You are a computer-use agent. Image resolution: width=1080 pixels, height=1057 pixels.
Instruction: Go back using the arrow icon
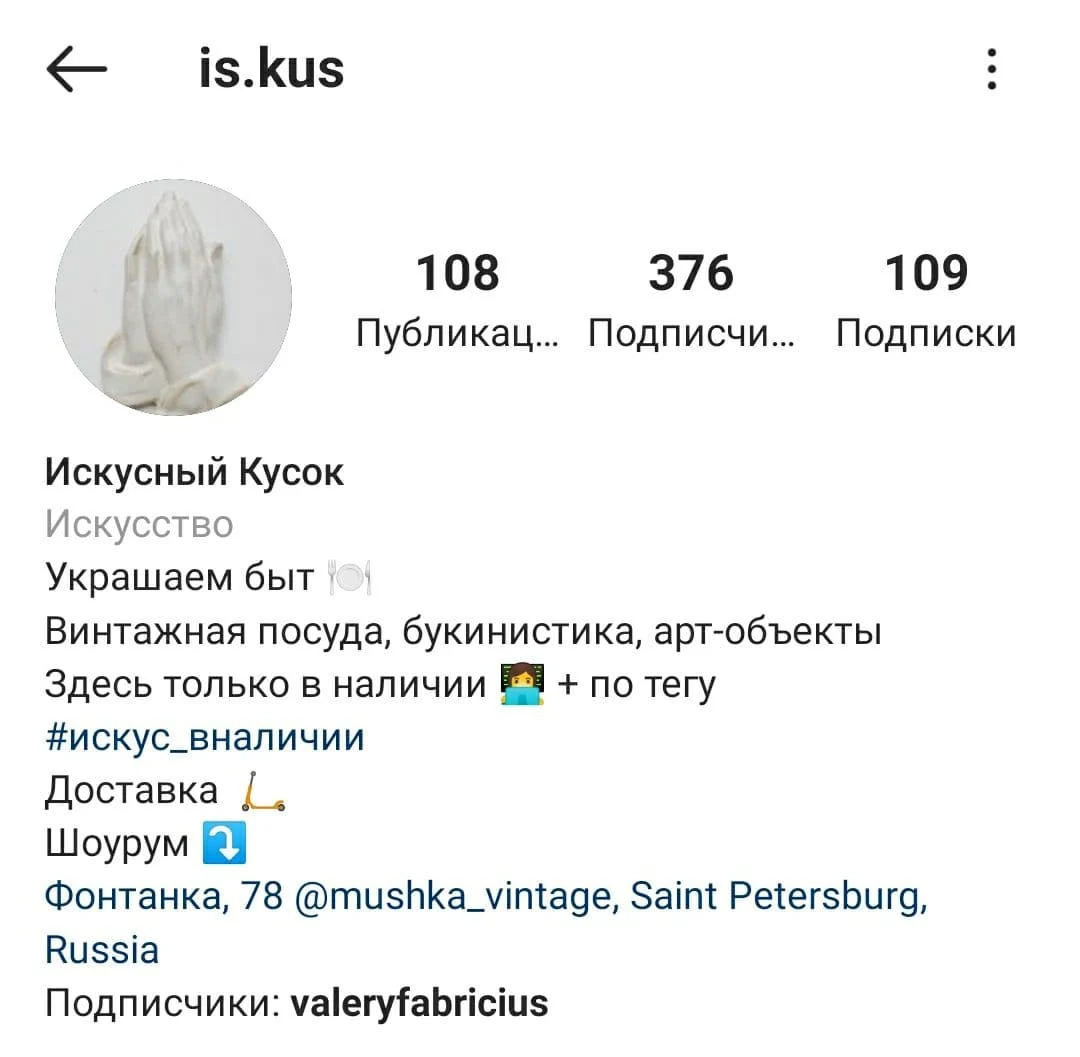tap(76, 69)
